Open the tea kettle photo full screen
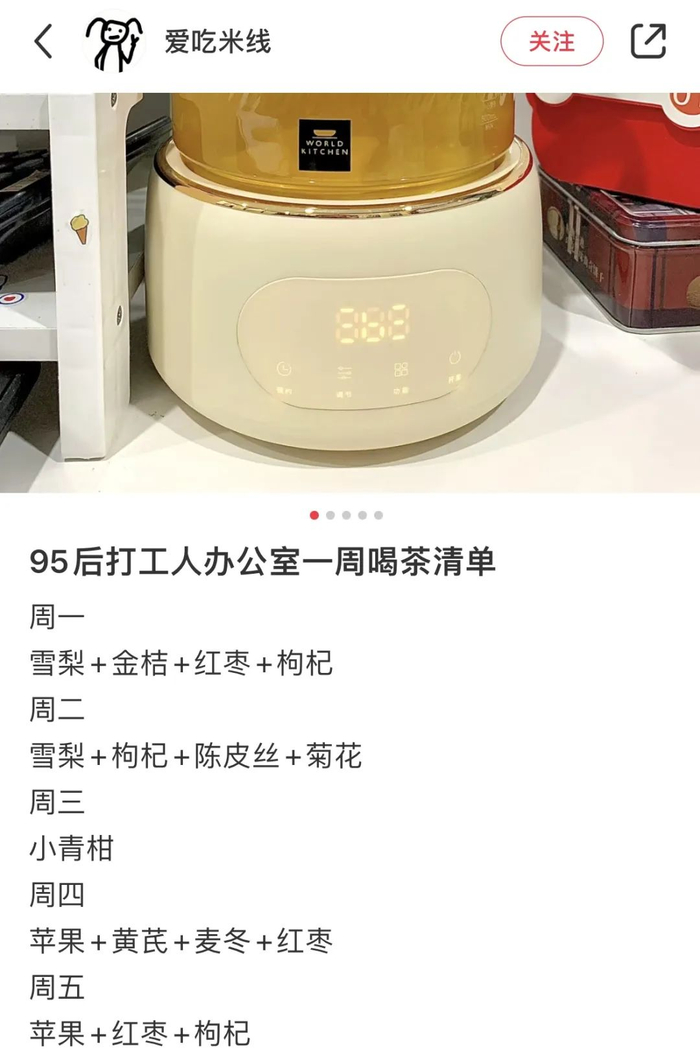 pos(350,293)
